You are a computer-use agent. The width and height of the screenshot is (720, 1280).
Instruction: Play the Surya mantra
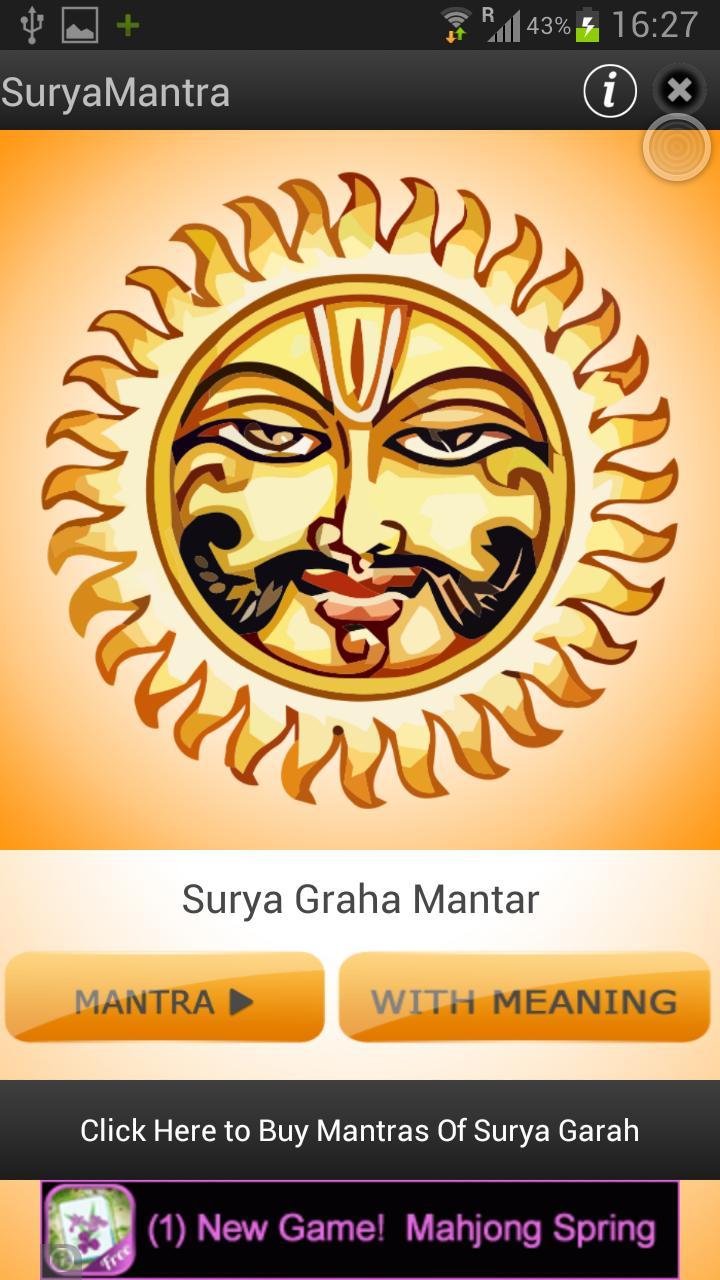tap(165, 998)
